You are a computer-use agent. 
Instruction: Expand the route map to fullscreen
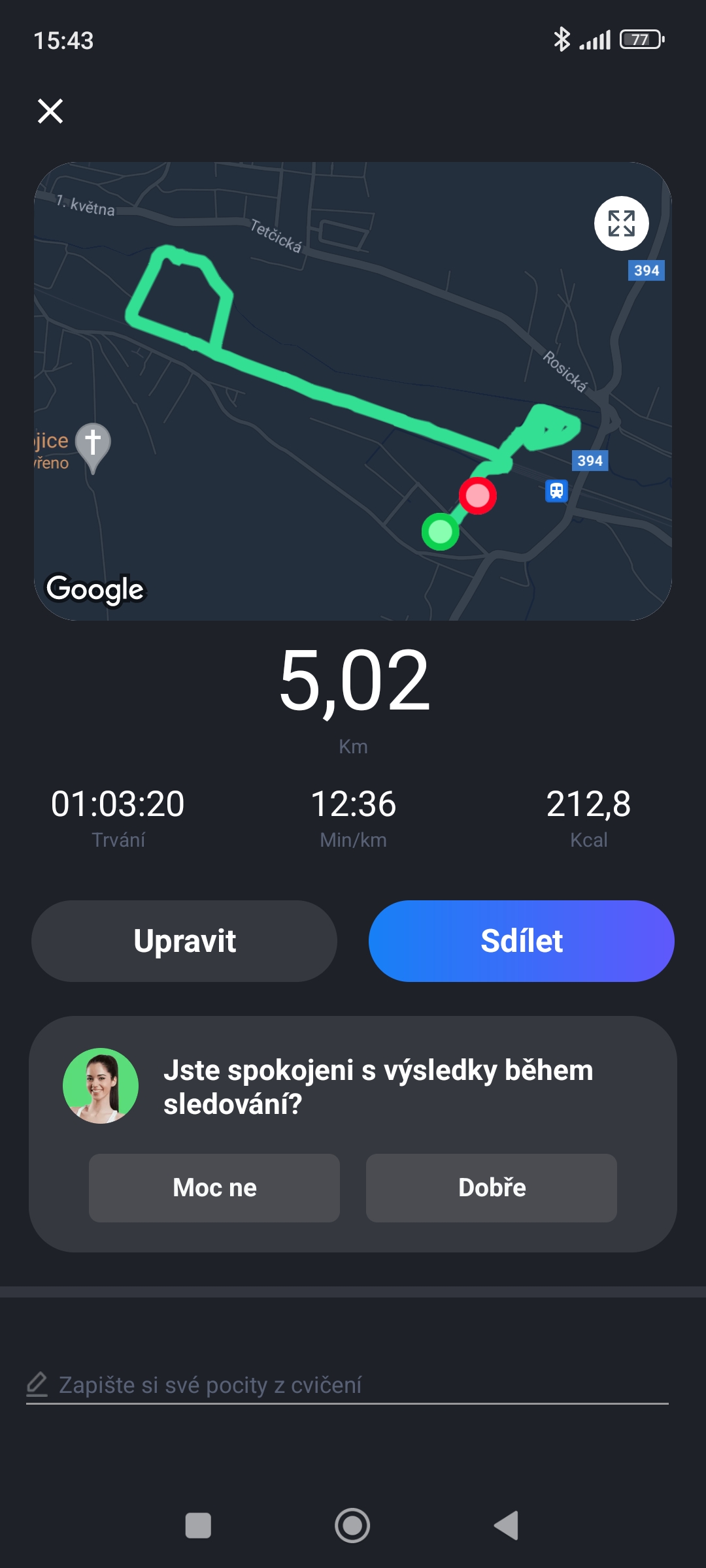pos(621,223)
